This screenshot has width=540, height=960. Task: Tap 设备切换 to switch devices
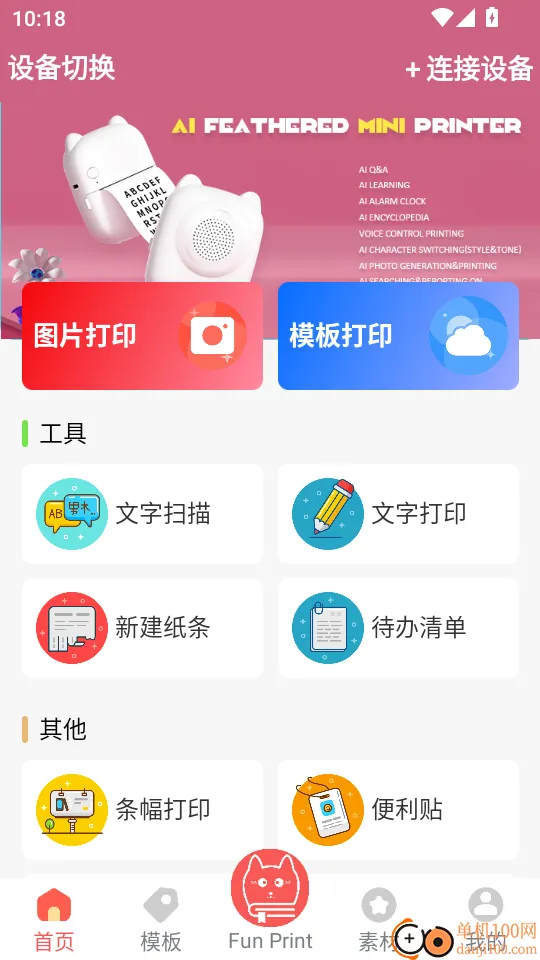pos(61,67)
